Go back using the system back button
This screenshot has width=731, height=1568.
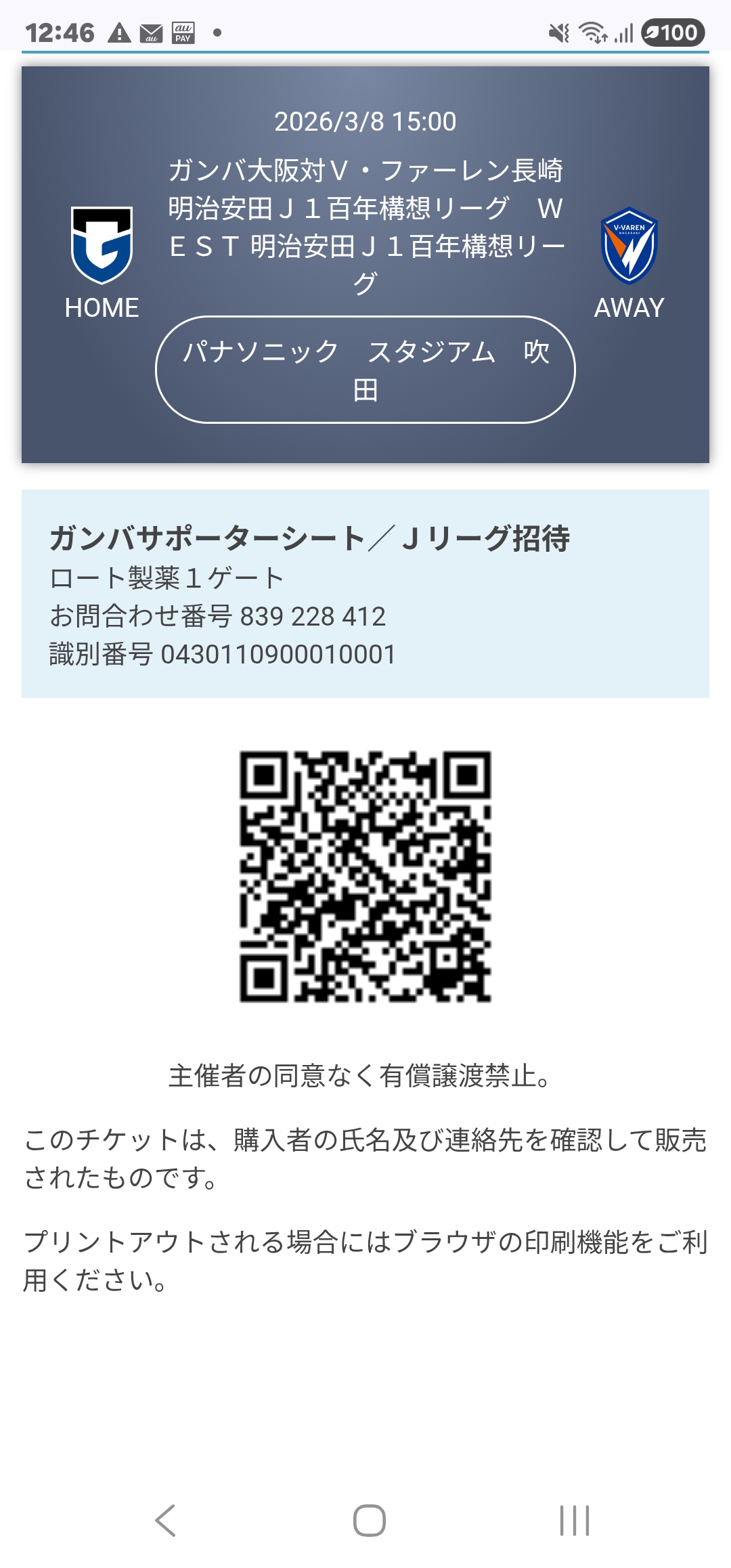166,1521
